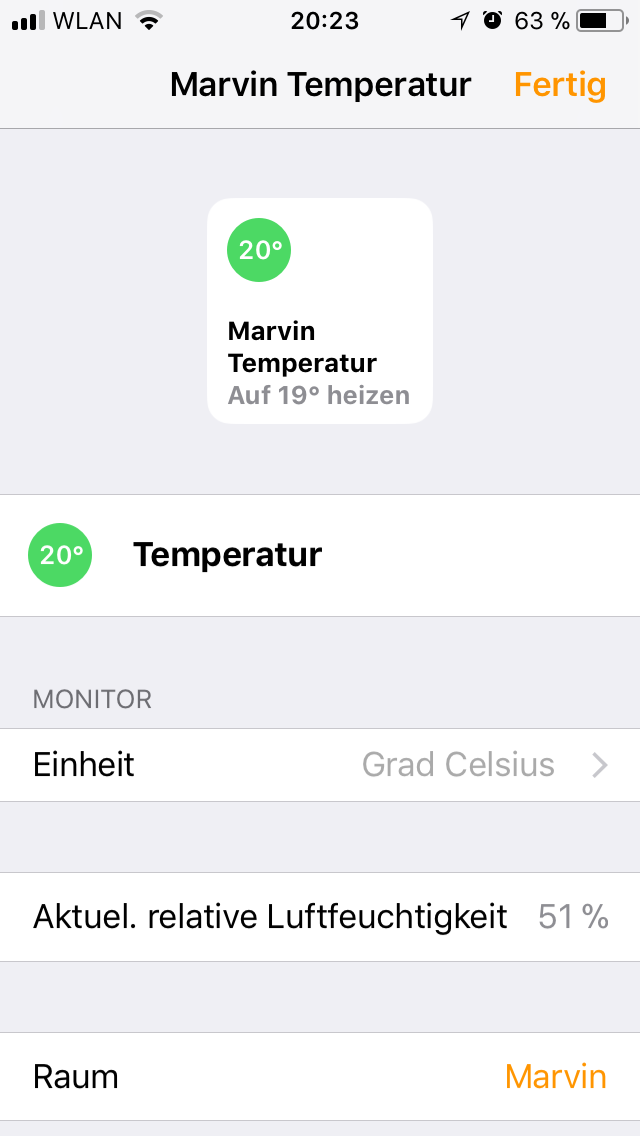640x1136 pixels.
Task: Open the Einheit unit setting
Action: pos(320,765)
